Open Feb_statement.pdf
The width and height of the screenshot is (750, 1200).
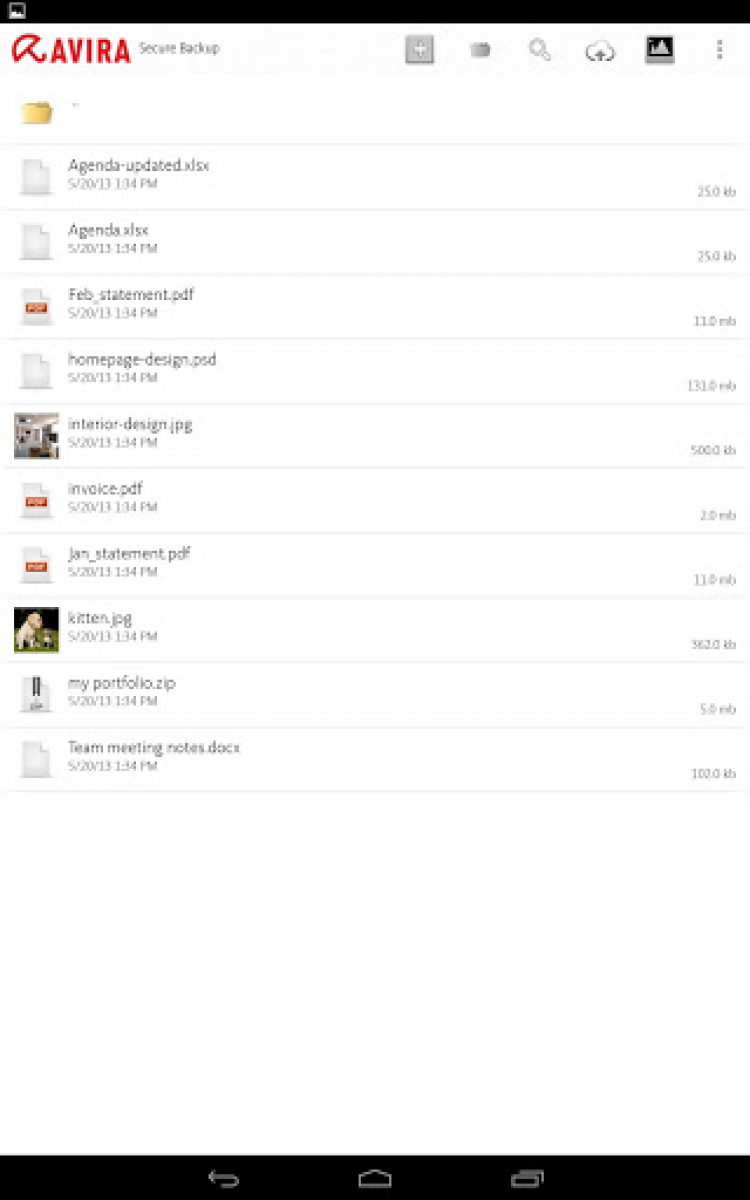coord(131,295)
